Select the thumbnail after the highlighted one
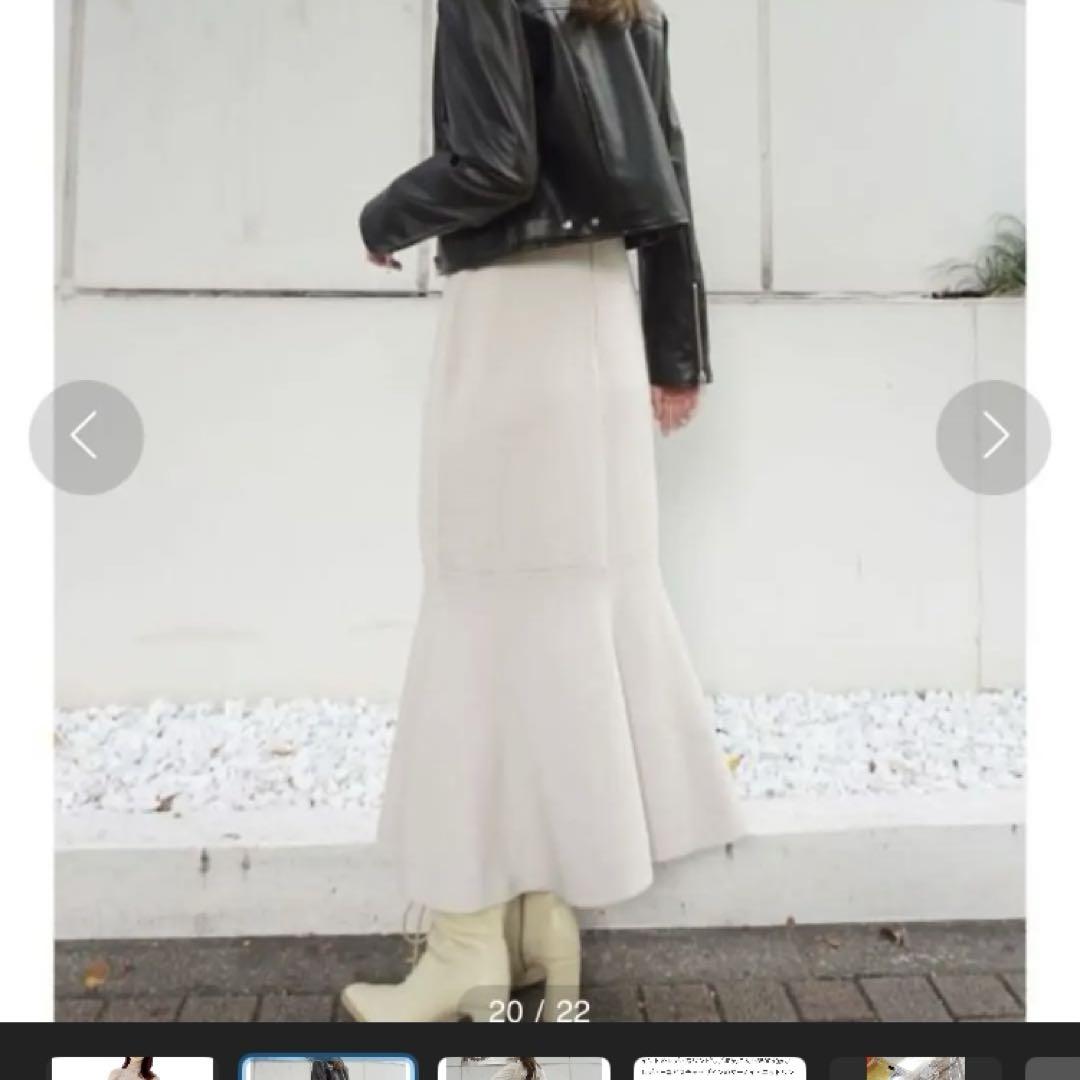 tap(524, 1068)
